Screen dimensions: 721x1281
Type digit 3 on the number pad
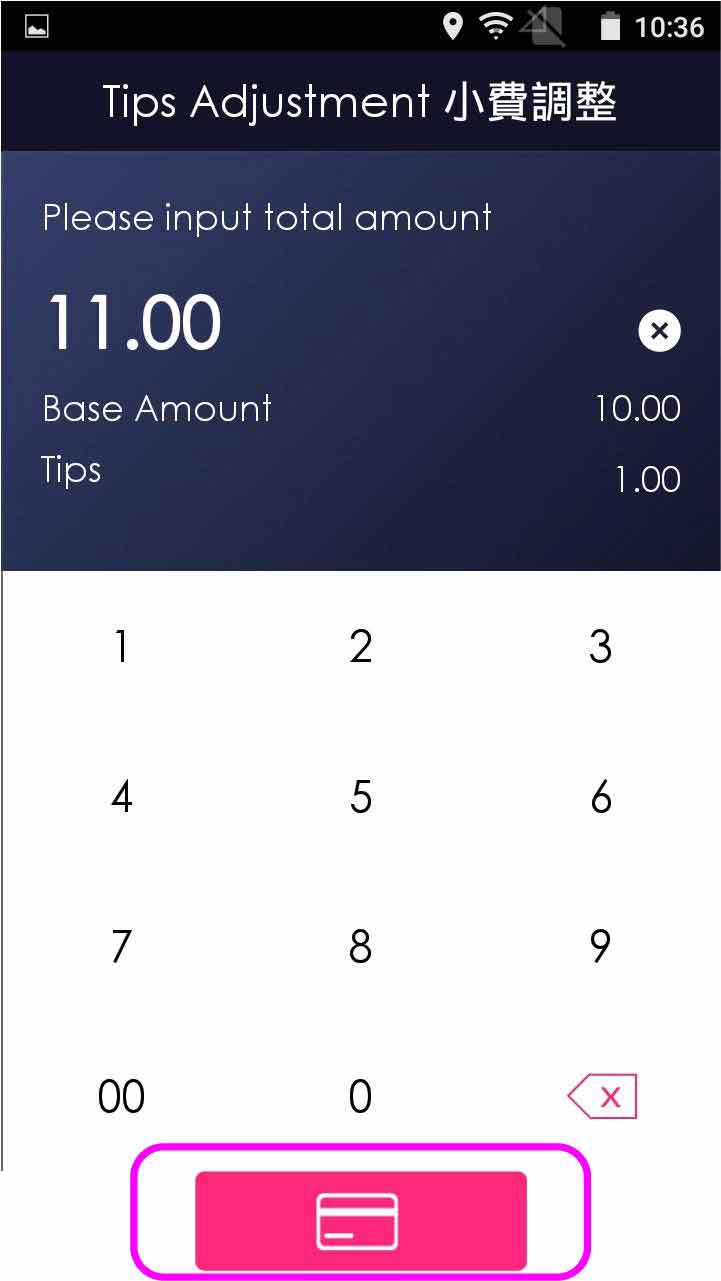click(x=600, y=647)
